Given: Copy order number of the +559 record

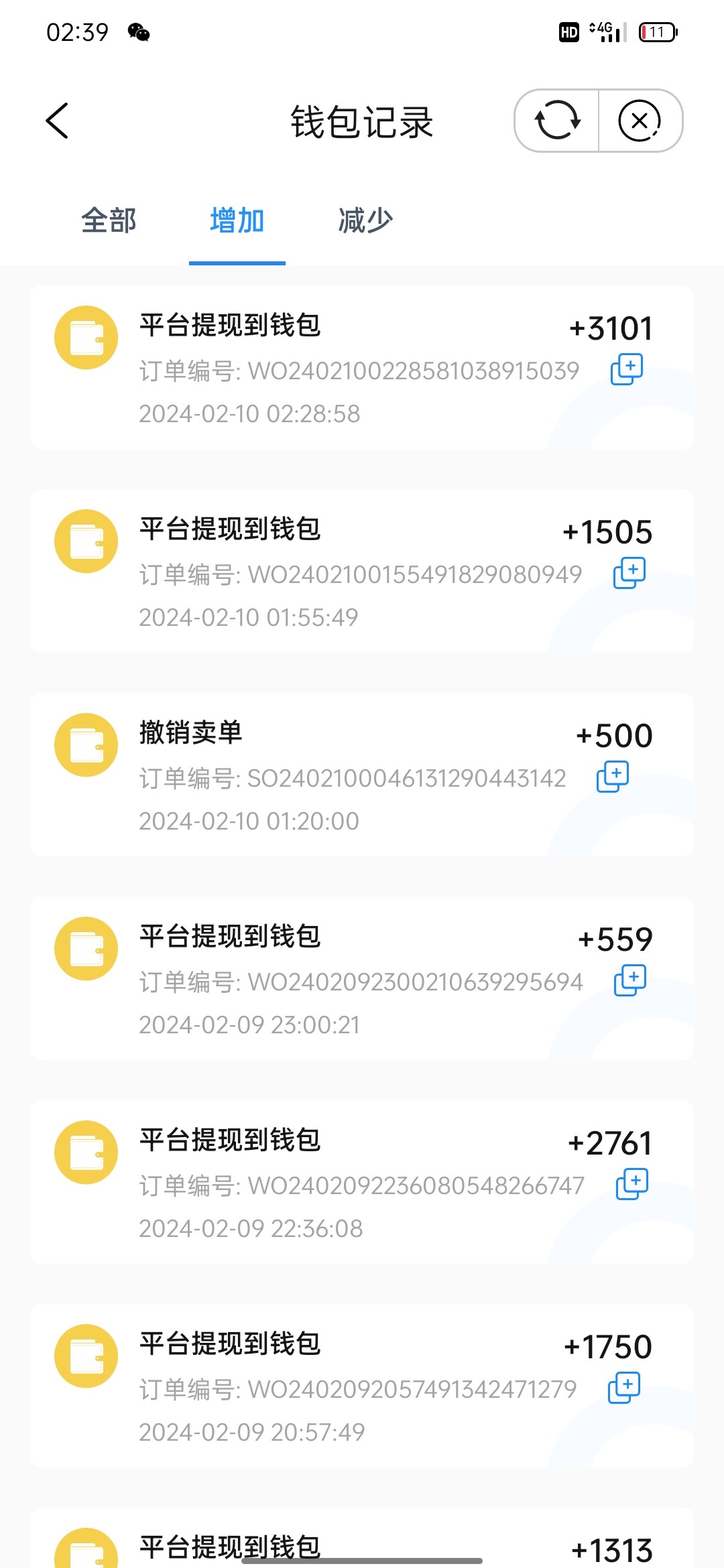Looking at the screenshot, I should 630,980.
